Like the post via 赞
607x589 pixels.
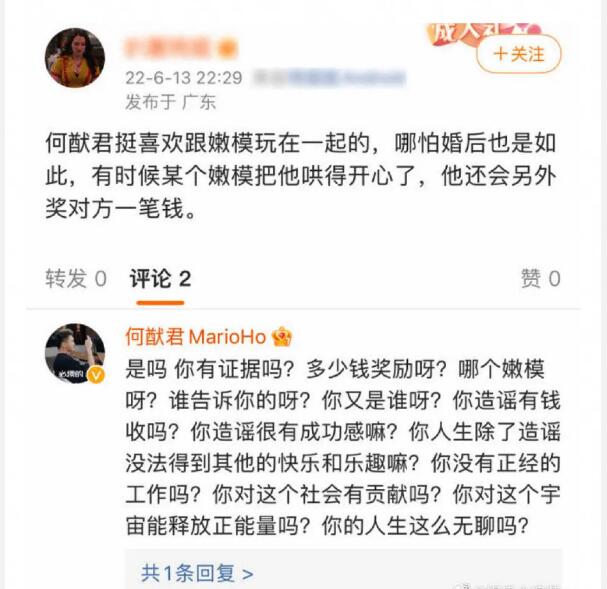tap(540, 278)
